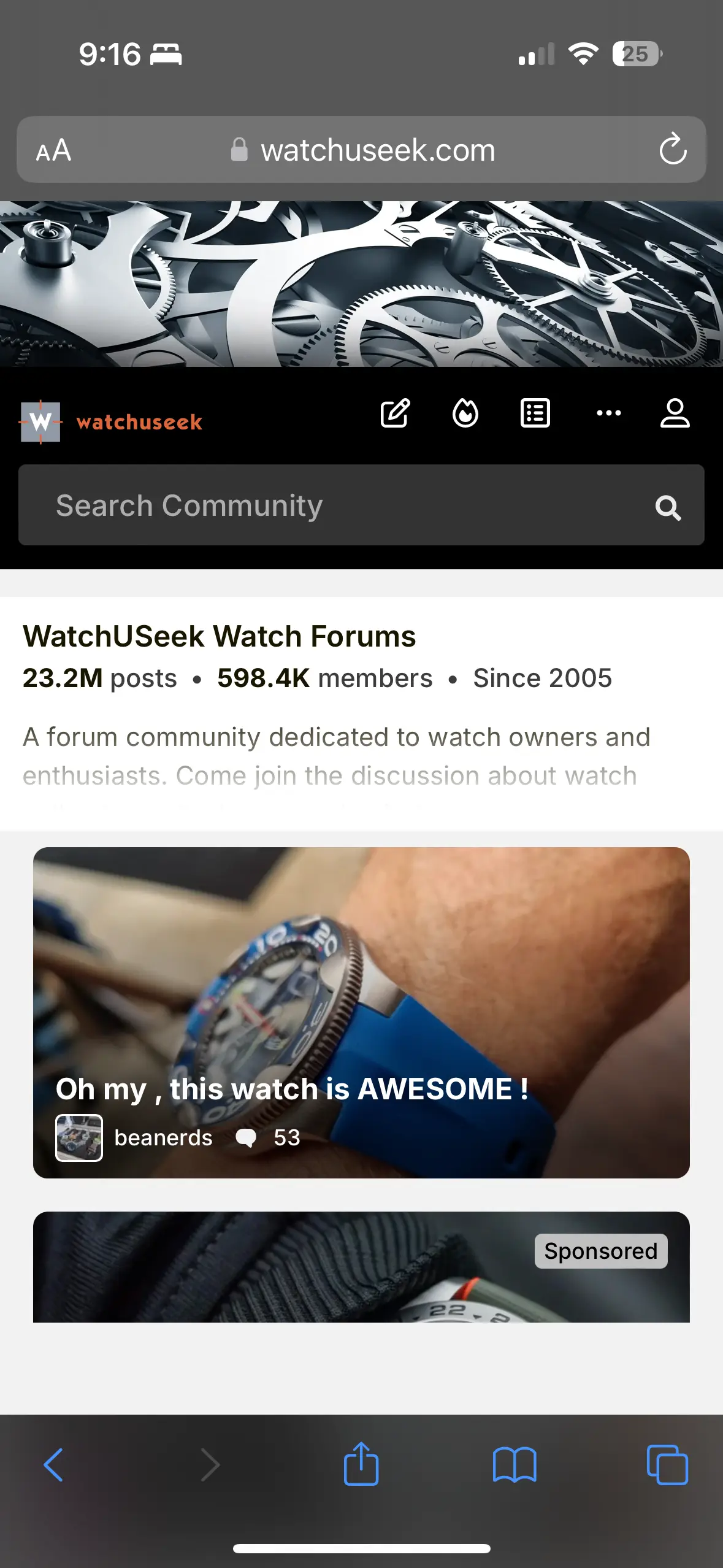Open the new post compose icon
Screen dimensions: 723x1568
pyautogui.click(x=395, y=413)
